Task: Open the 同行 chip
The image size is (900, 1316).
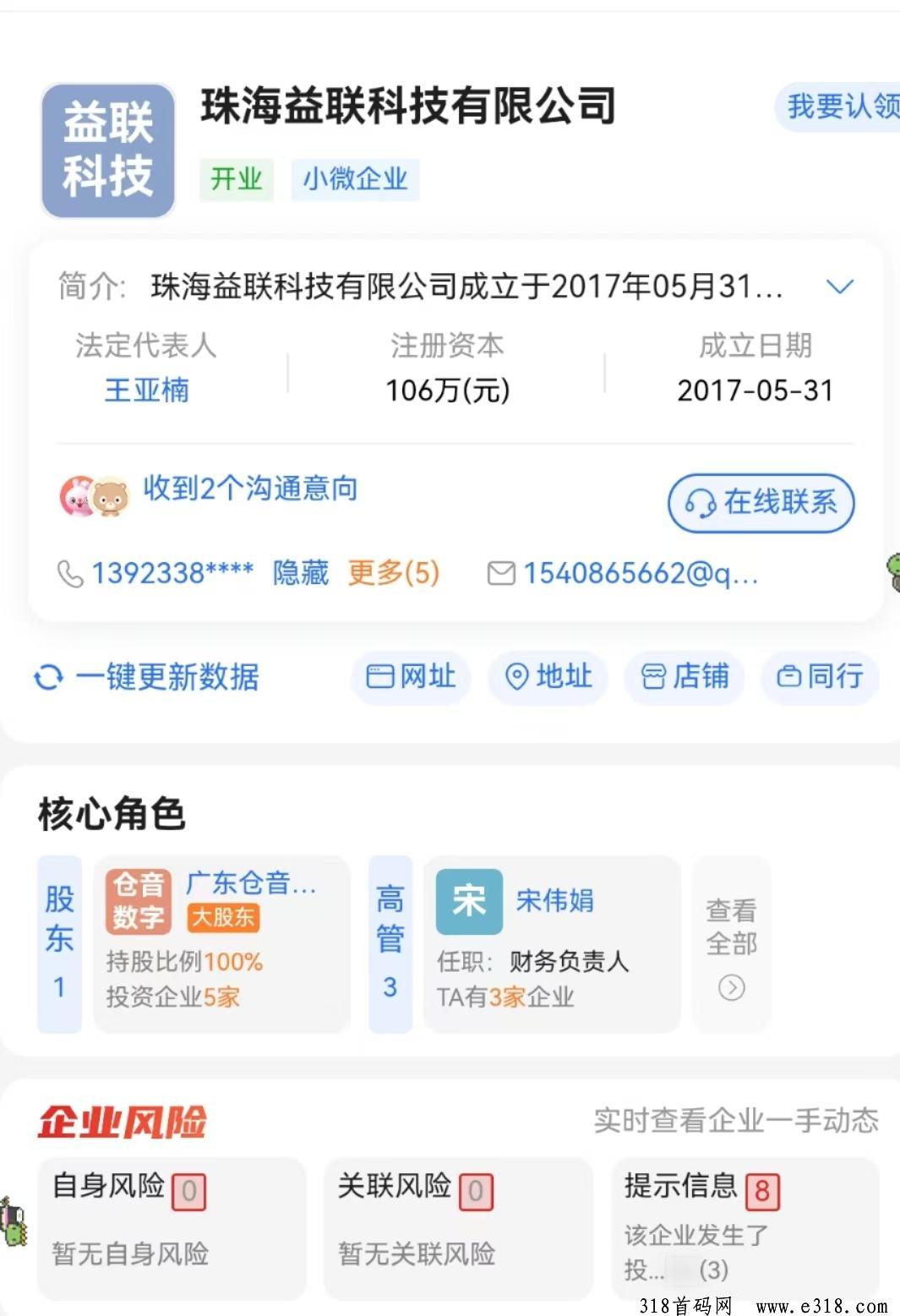Action: (x=820, y=677)
